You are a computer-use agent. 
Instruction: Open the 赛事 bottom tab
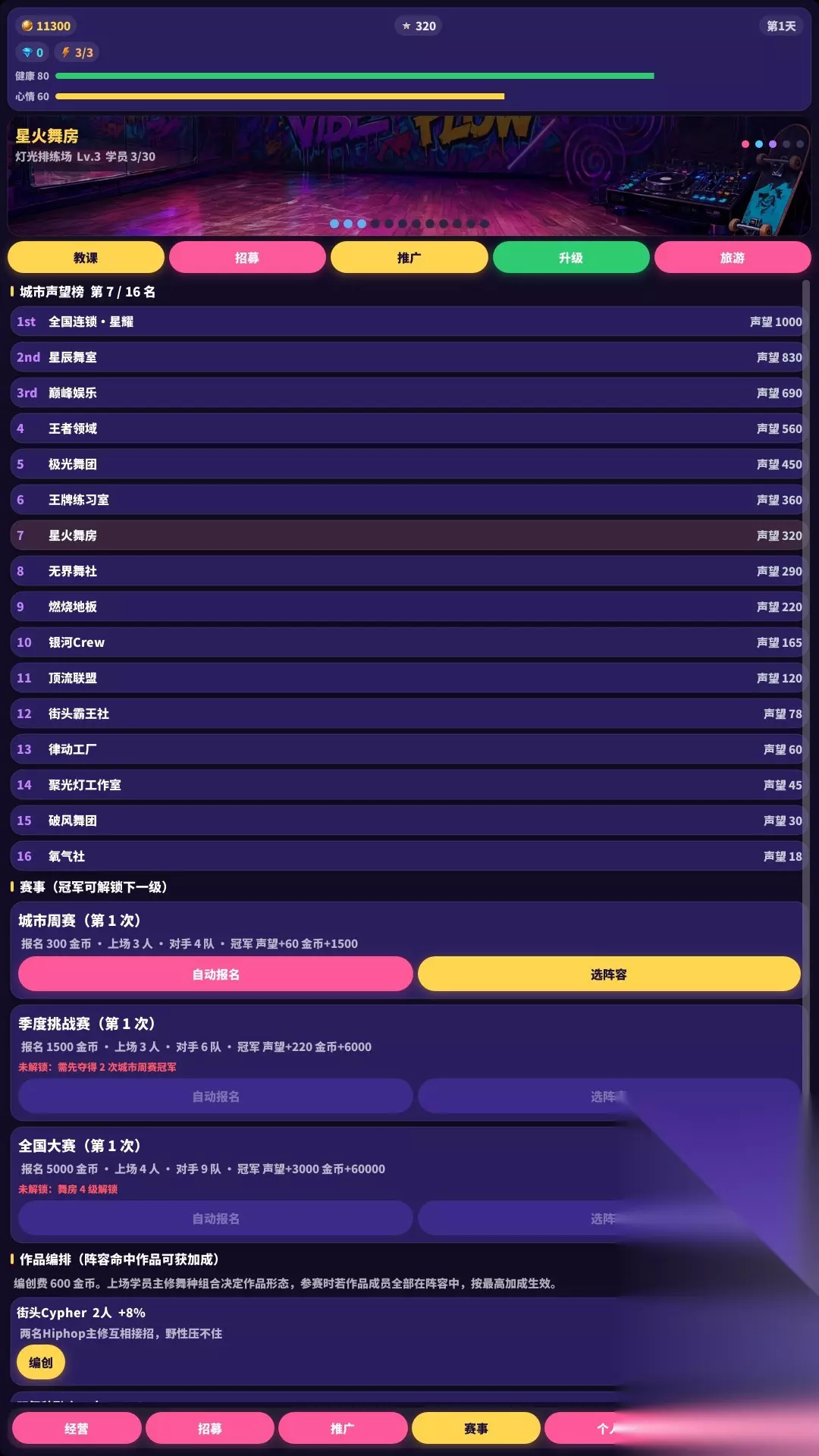click(476, 1428)
